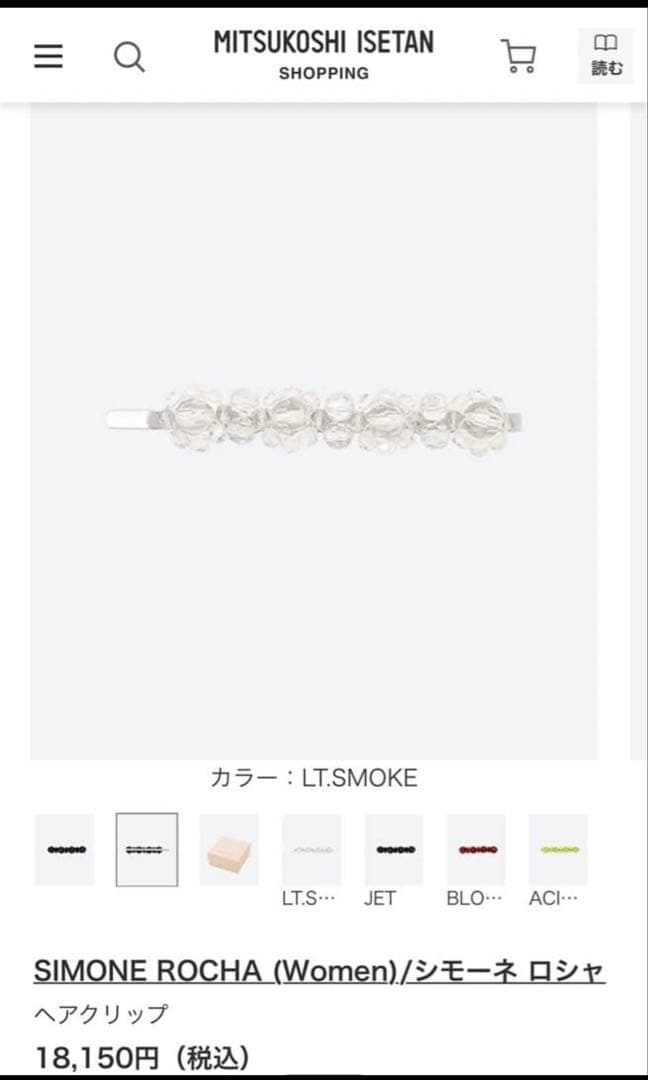Choose the JET color option
Screen dimensions: 648x1080
point(393,849)
